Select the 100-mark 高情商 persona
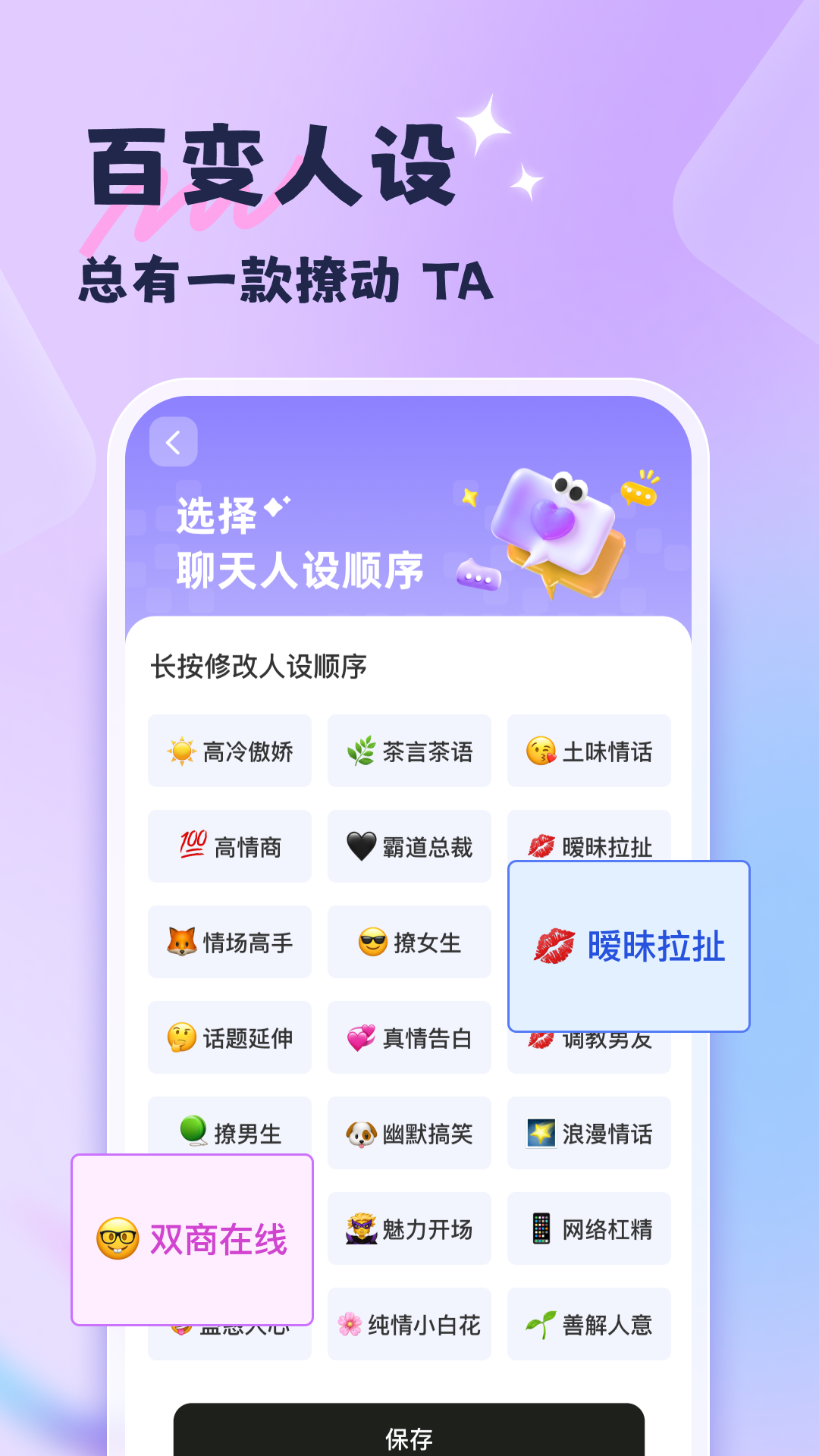Screen dimensions: 819x1456 [229, 847]
